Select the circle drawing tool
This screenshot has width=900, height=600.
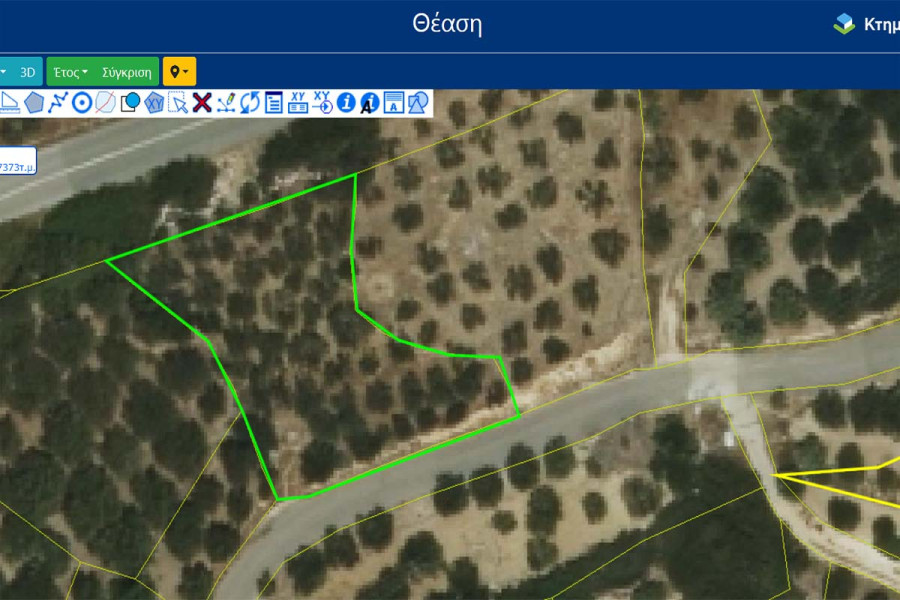pyautogui.click(x=82, y=102)
